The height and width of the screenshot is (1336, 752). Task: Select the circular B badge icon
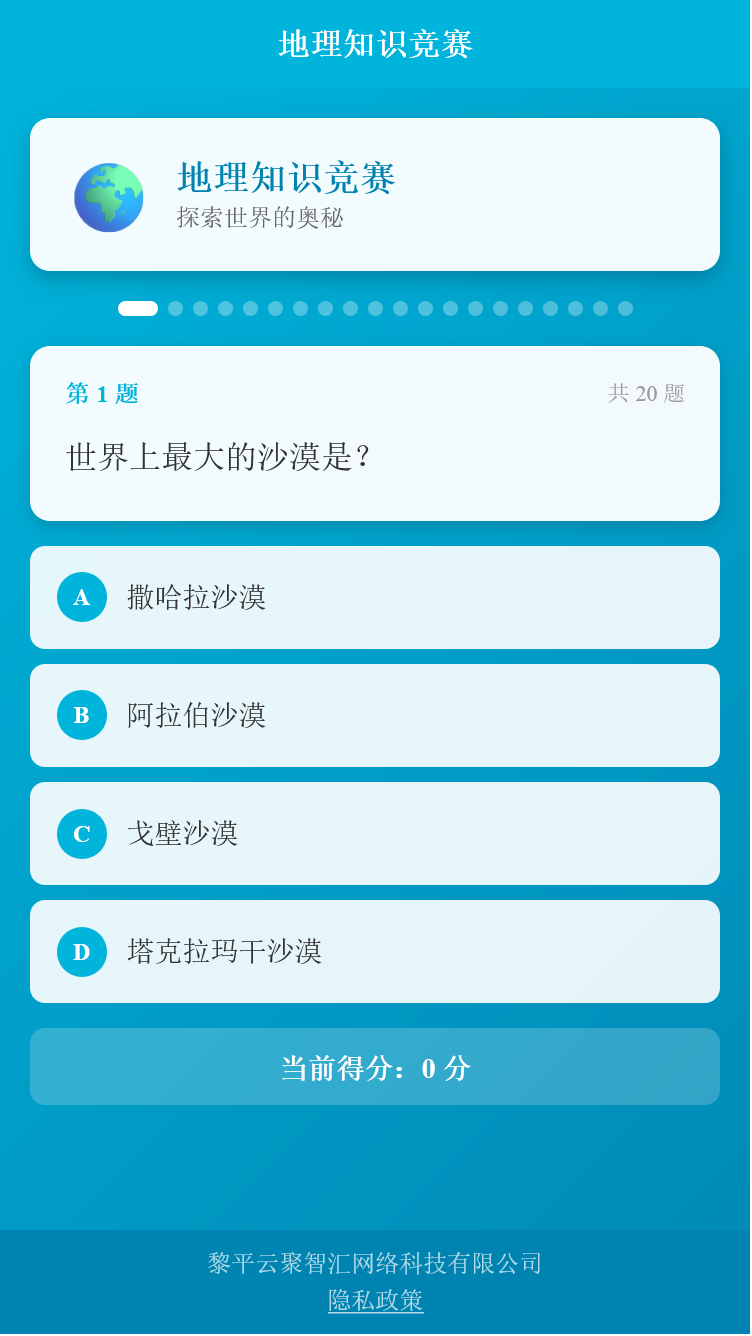(x=81, y=715)
